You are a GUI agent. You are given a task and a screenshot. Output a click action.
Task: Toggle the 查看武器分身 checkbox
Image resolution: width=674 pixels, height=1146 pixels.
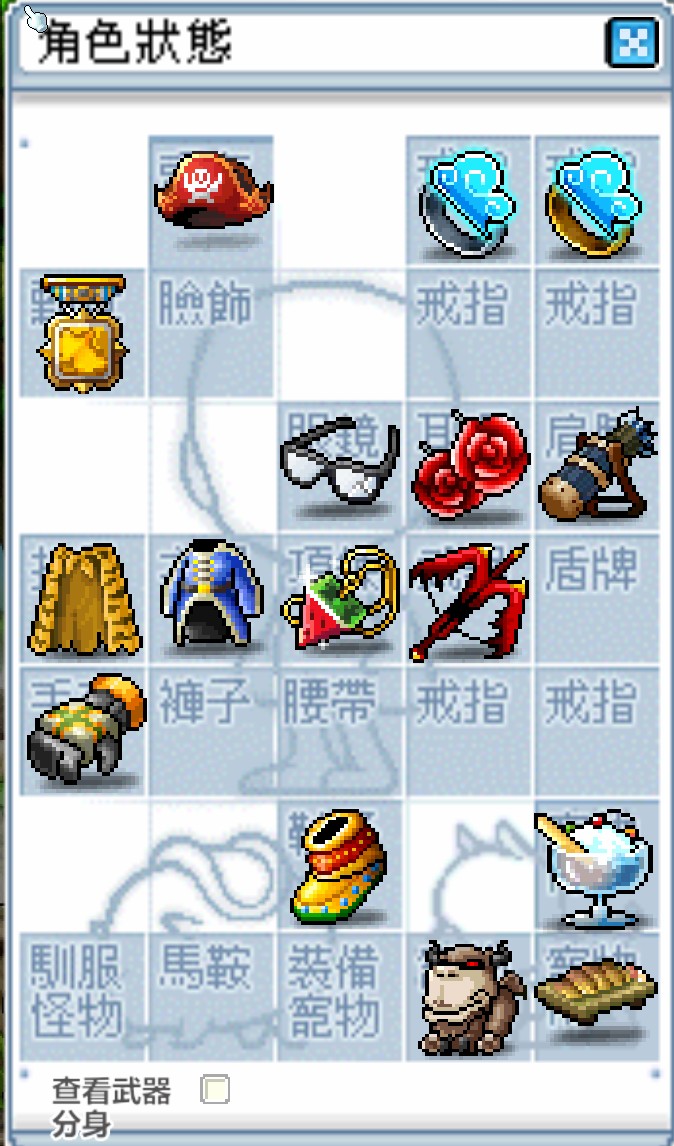pos(214,1089)
